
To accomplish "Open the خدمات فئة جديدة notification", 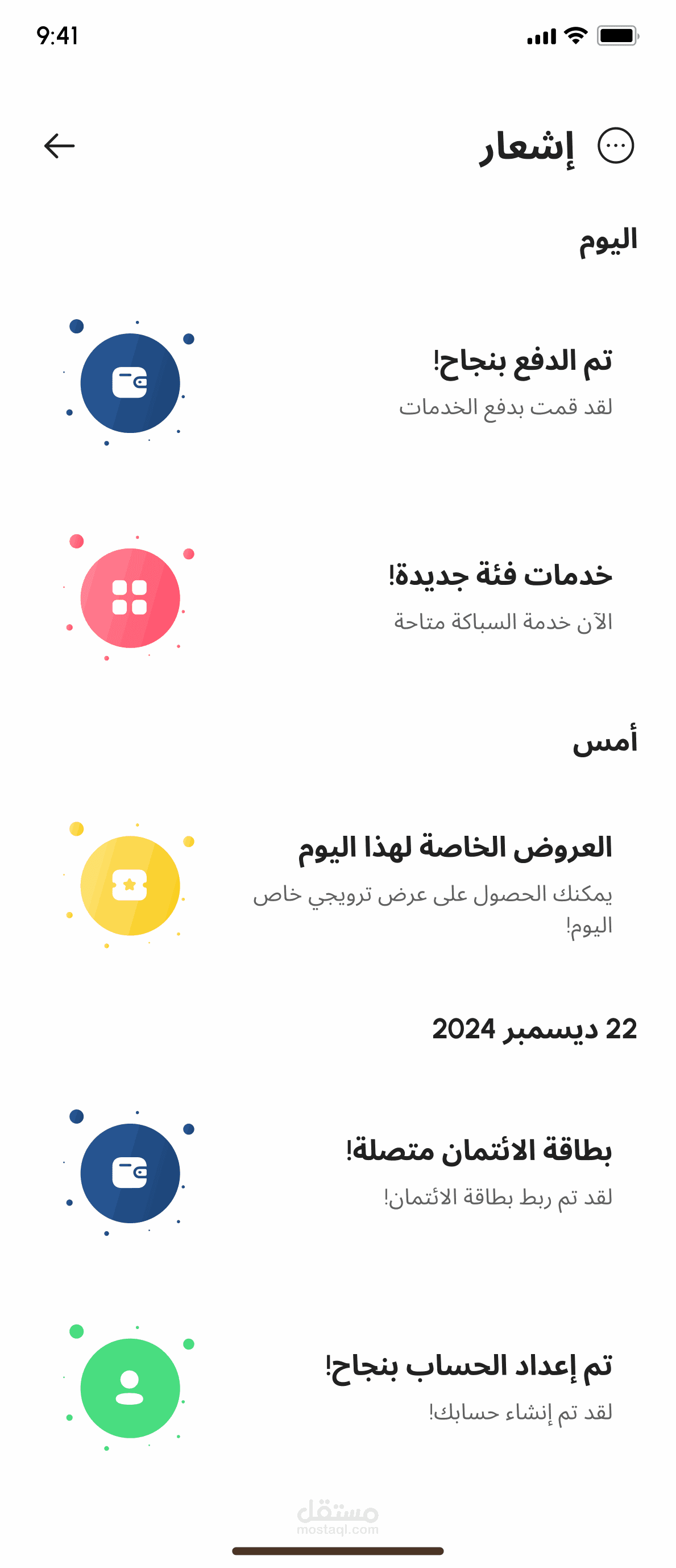I will coord(338,598).
